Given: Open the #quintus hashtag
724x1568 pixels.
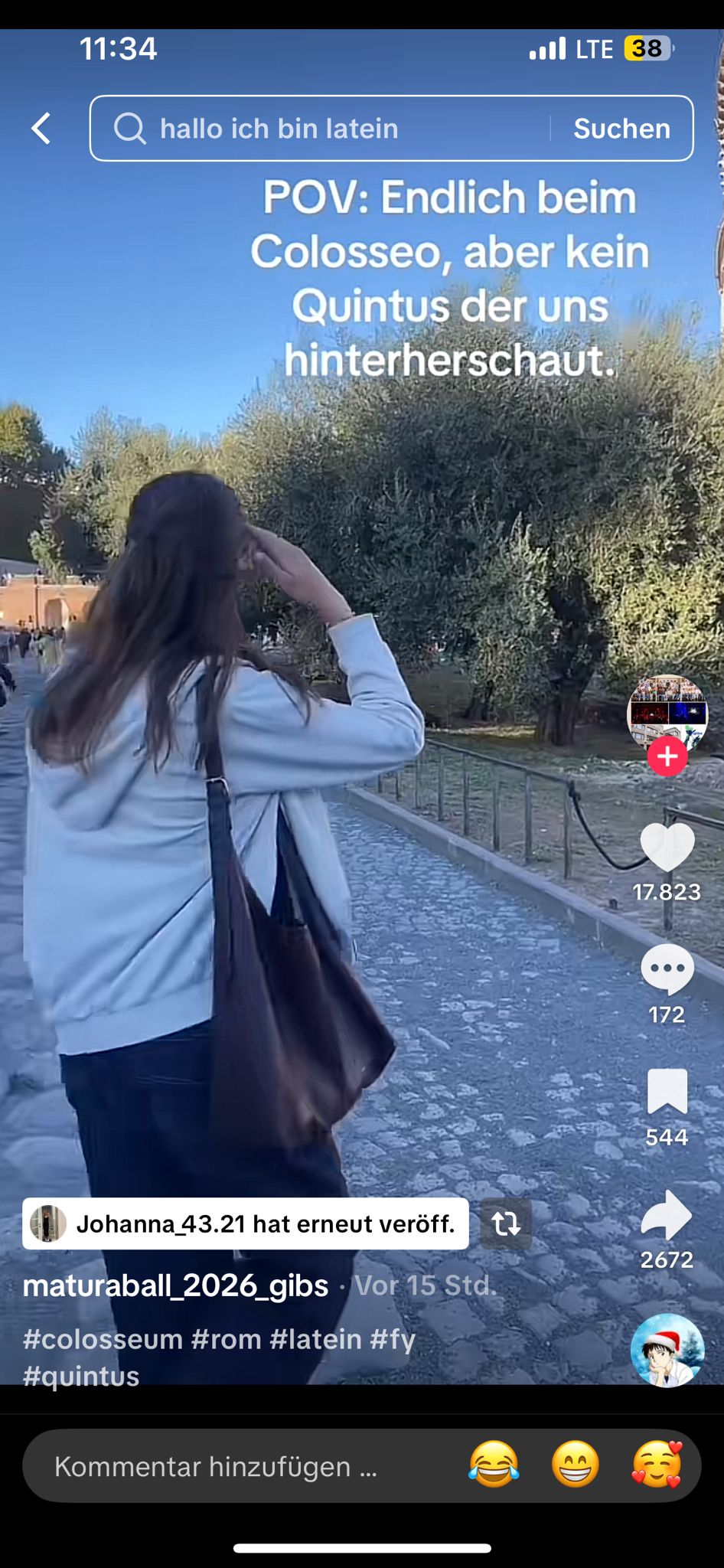Looking at the screenshot, I should pos(81,1376).
